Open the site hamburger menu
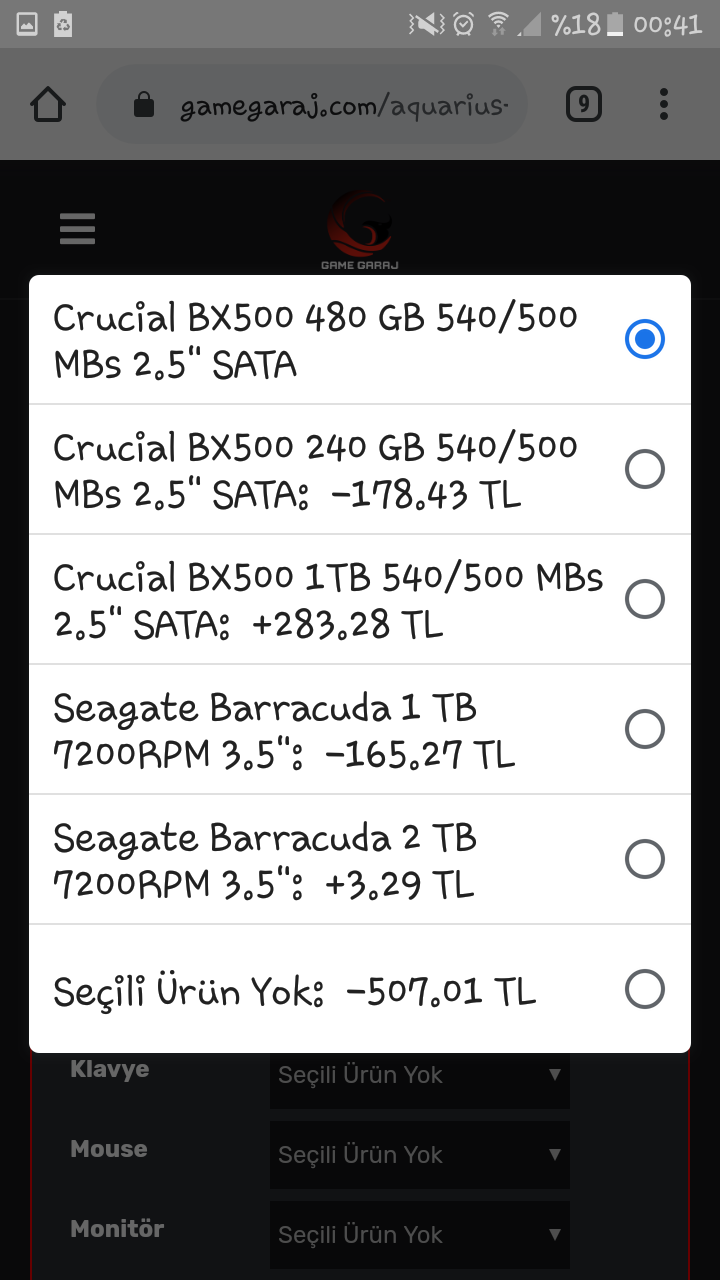Image resolution: width=720 pixels, height=1280 pixels. pyautogui.click(x=77, y=229)
